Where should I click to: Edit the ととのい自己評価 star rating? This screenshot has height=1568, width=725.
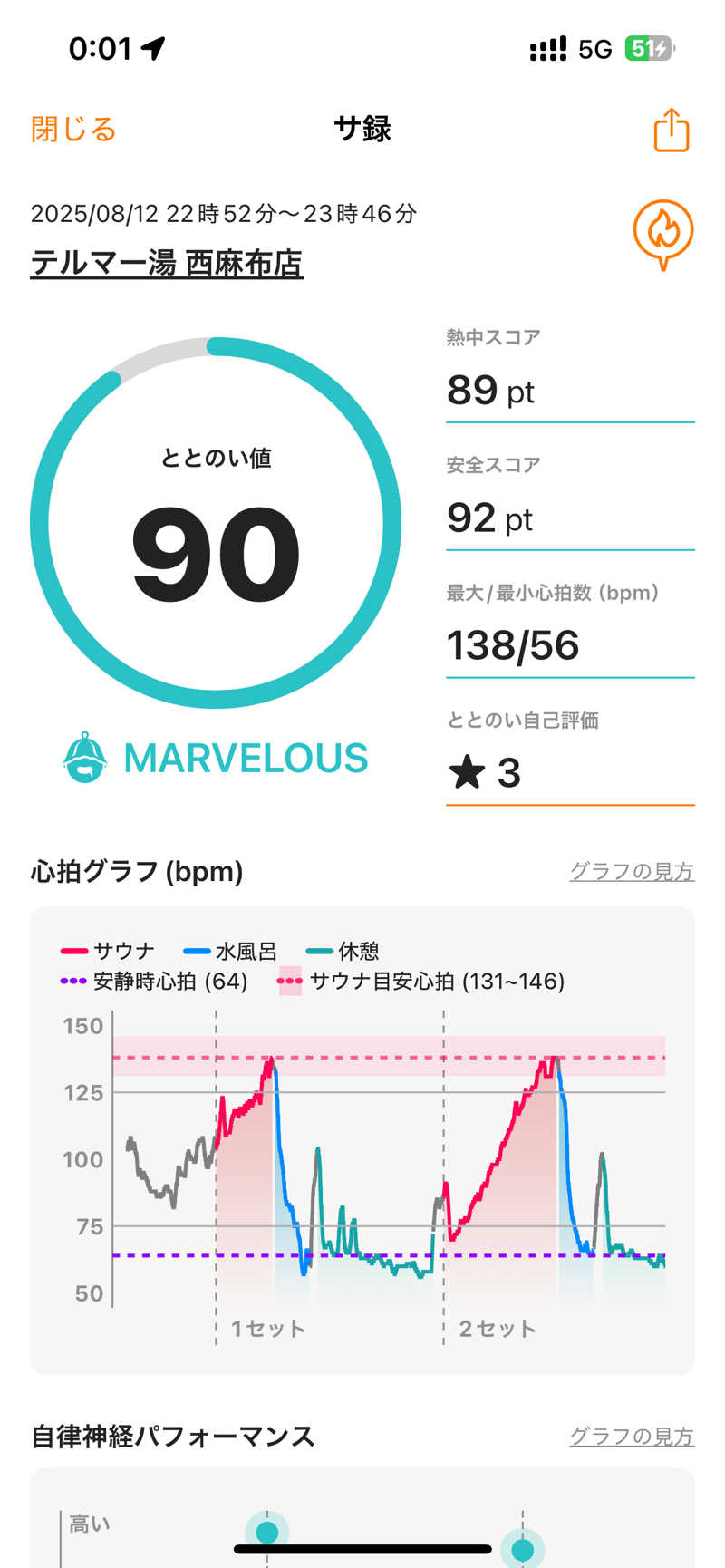point(569,772)
